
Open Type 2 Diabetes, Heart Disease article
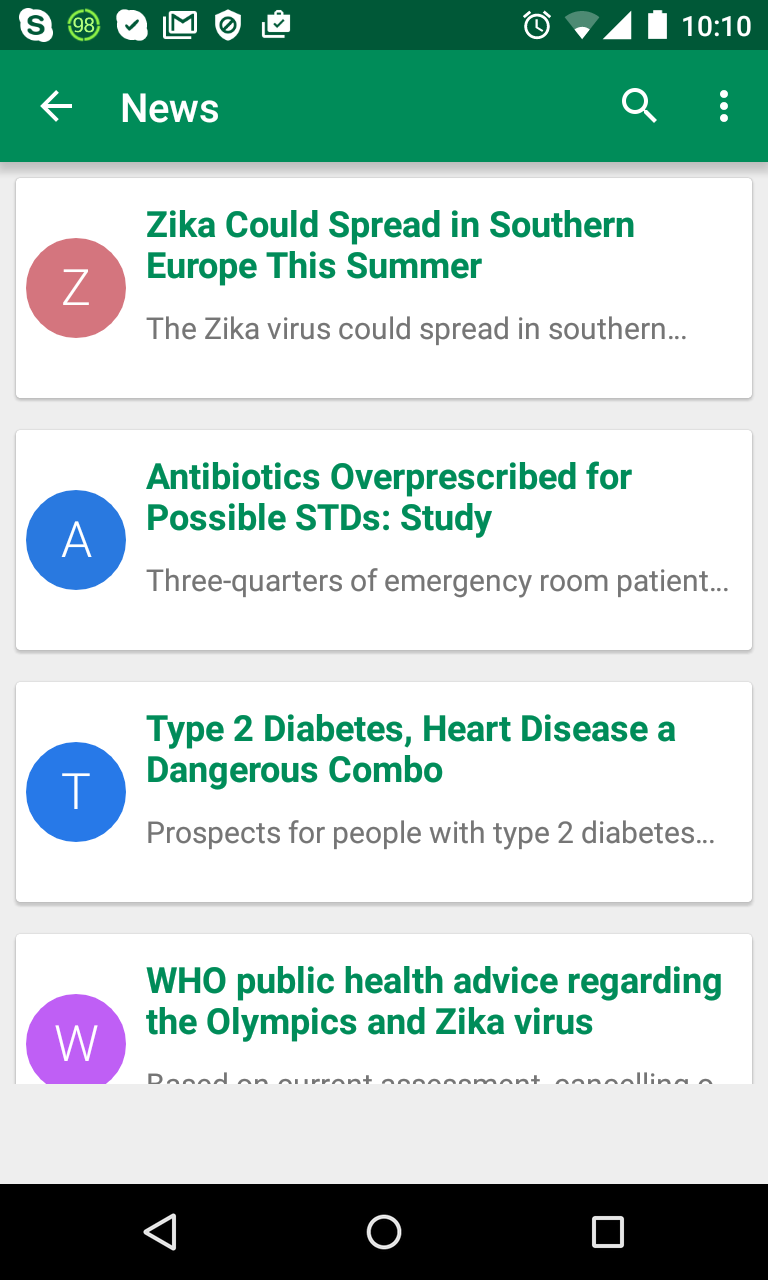410,750
